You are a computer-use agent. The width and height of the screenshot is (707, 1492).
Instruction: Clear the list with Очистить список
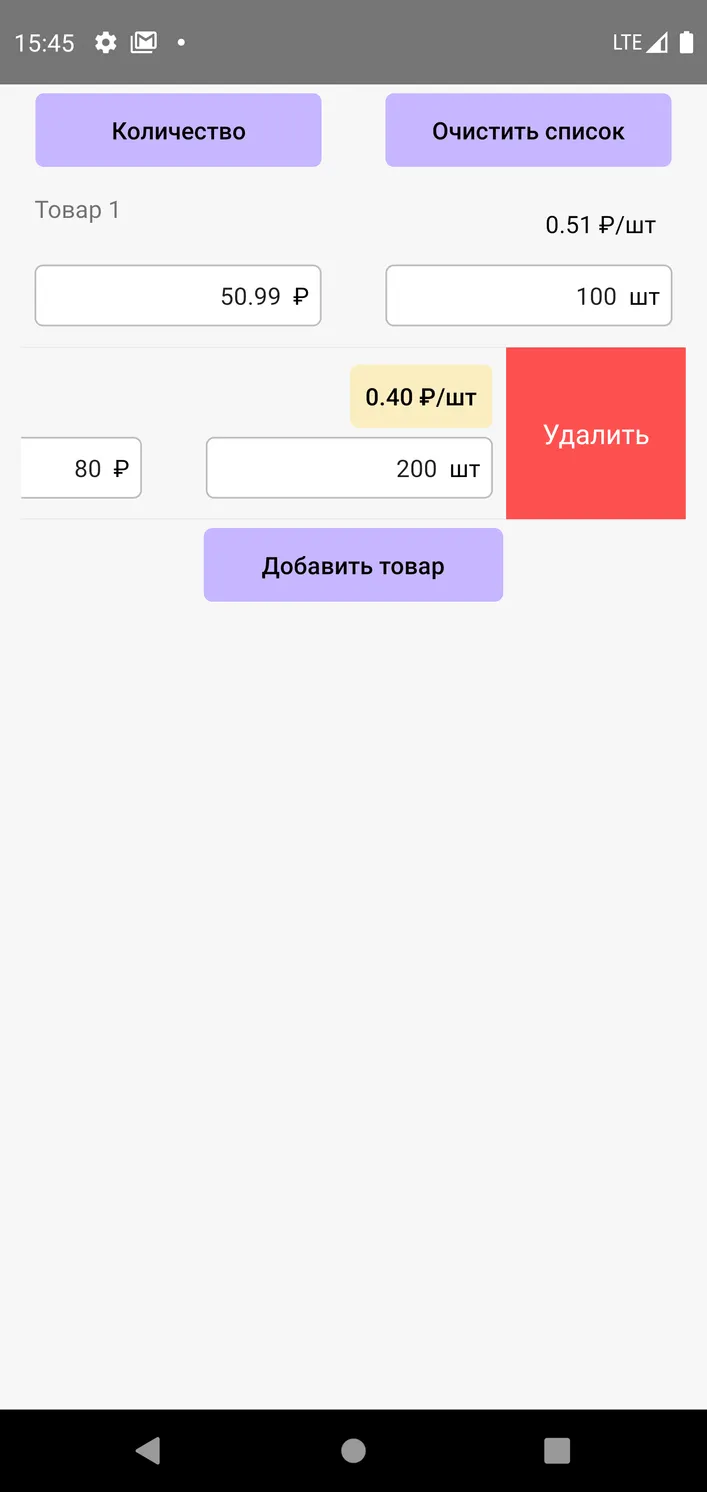pos(528,130)
